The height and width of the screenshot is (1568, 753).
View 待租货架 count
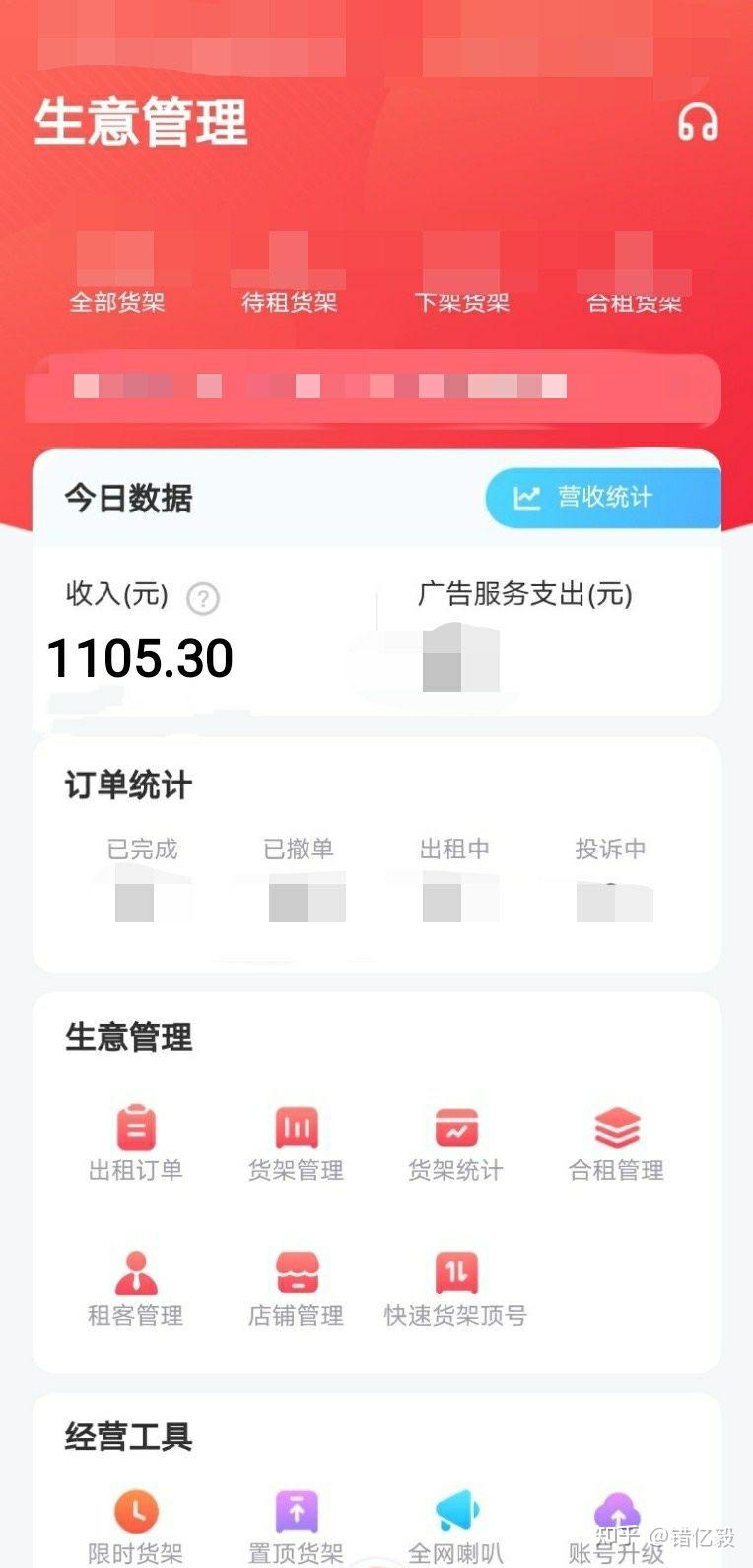(290, 273)
